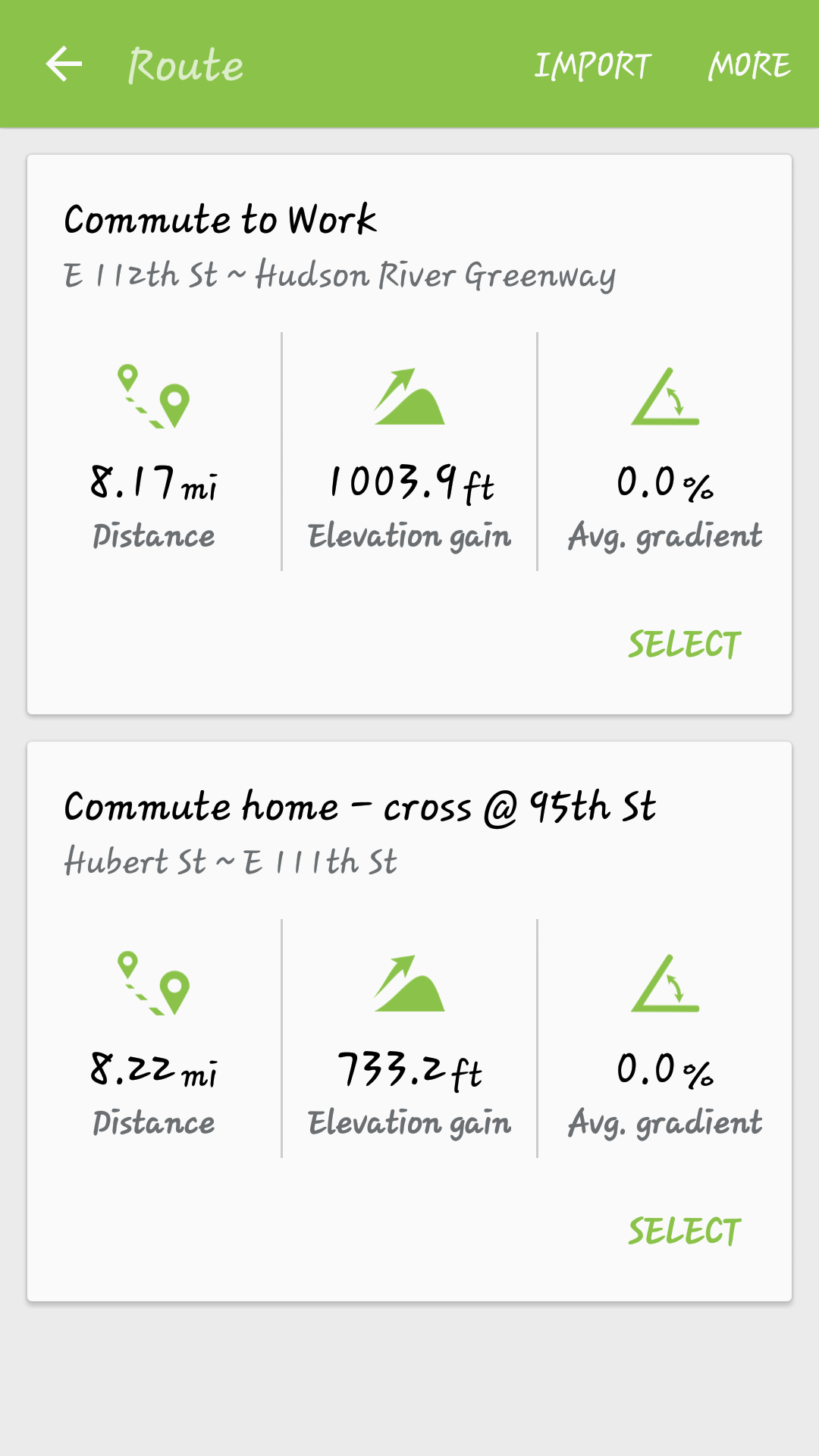Open the MORE options menu
The height and width of the screenshot is (1456, 819).
pos(749,65)
